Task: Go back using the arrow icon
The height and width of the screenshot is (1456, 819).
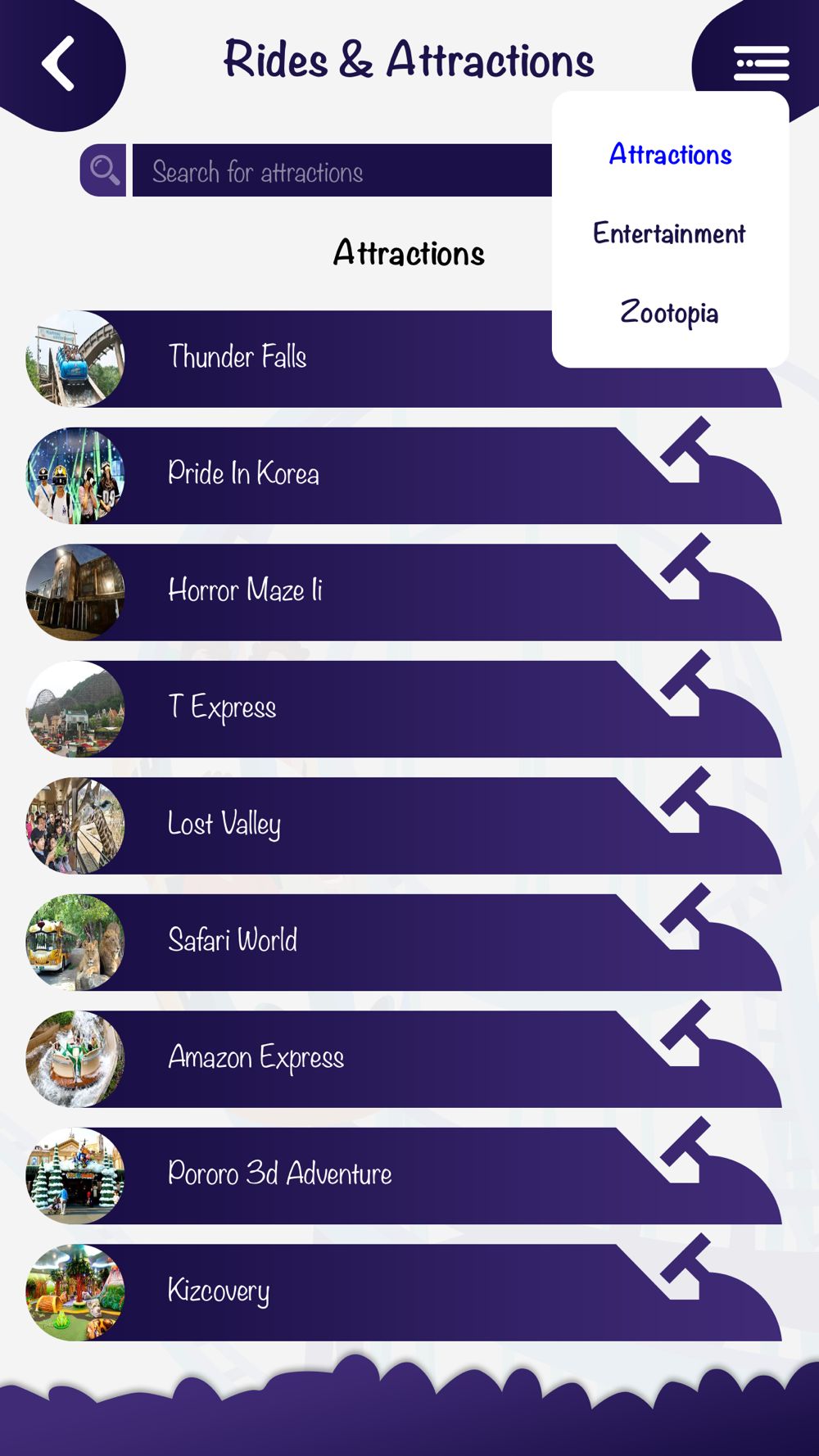Action: tap(59, 63)
